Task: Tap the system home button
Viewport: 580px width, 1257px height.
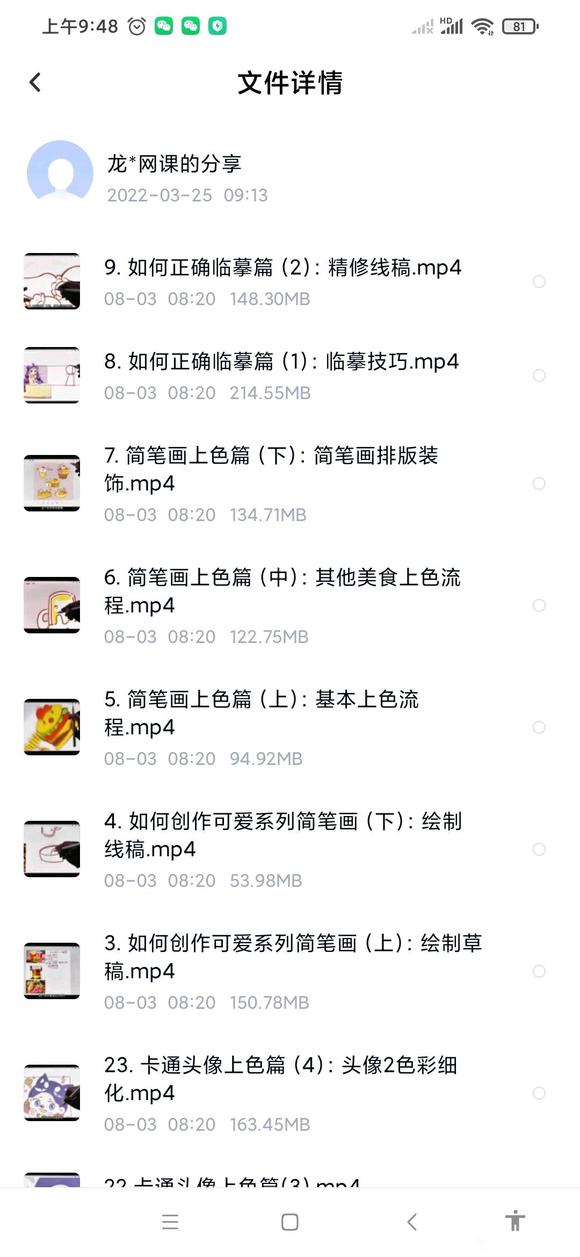Action: click(290, 1221)
